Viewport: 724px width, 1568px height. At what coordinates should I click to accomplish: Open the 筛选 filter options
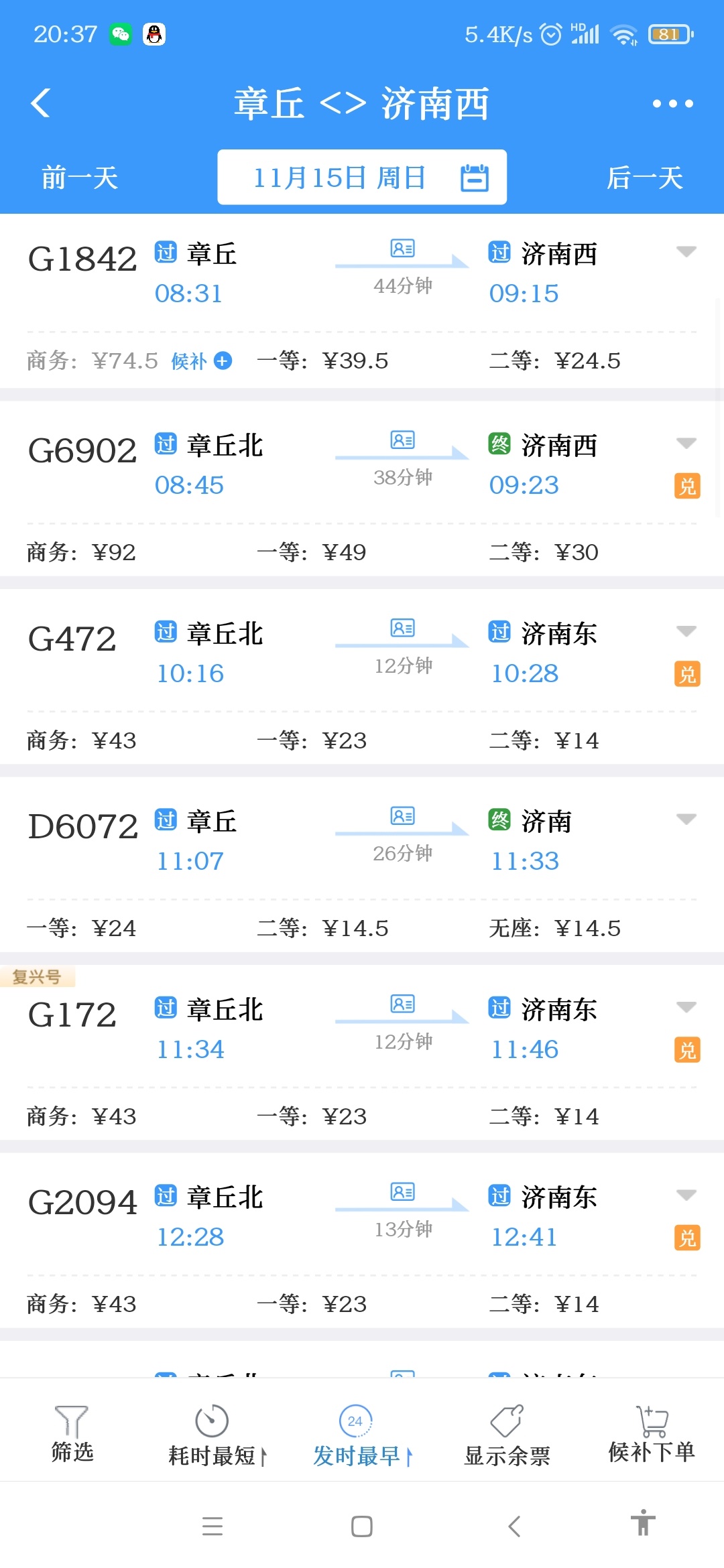pos(72,1433)
